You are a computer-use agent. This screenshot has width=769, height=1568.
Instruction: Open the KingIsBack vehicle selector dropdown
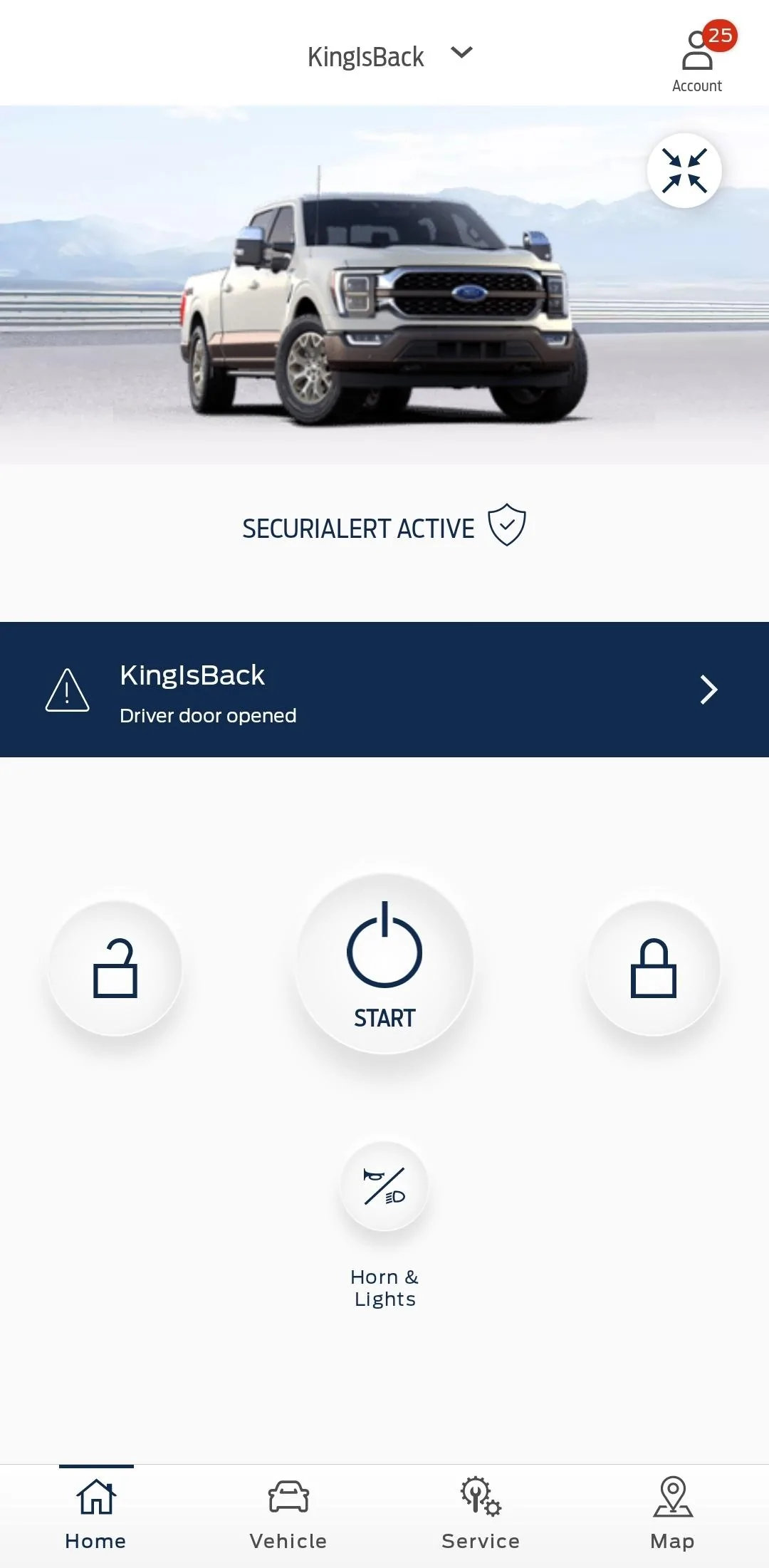tap(389, 56)
